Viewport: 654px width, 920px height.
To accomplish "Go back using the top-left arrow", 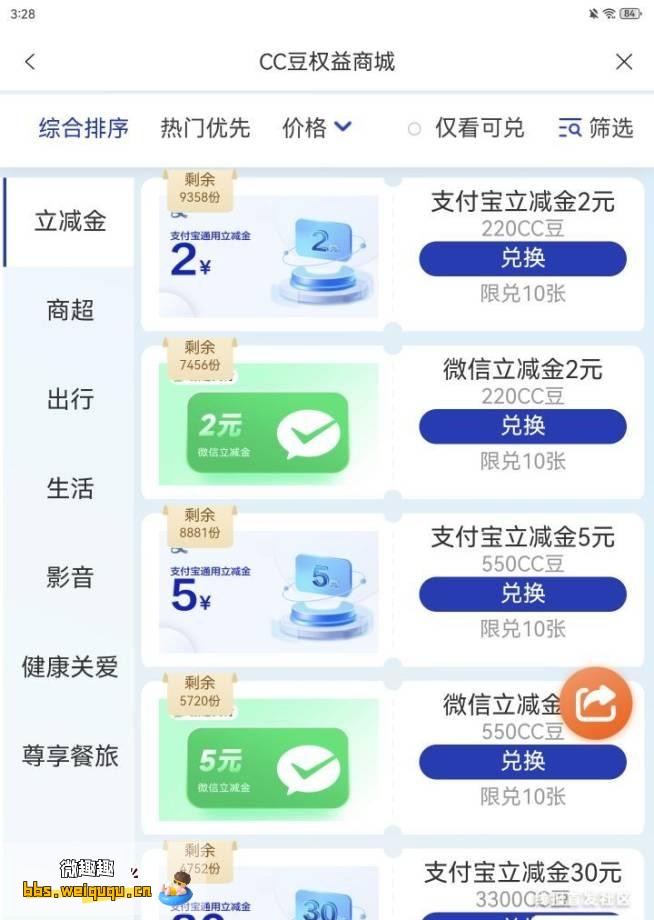I will coord(30,62).
